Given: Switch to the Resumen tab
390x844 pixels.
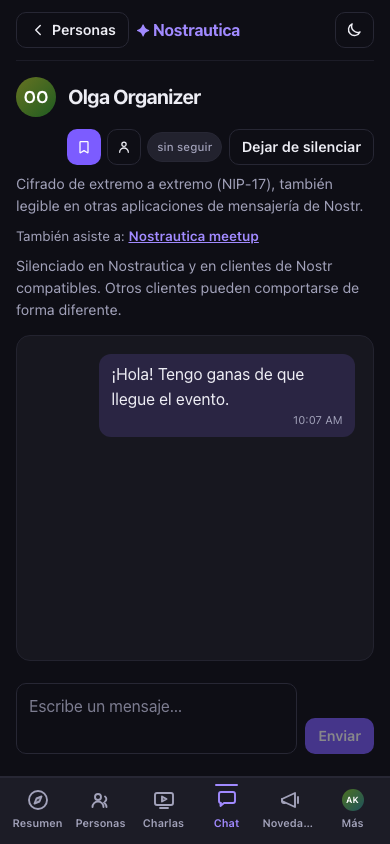Looking at the screenshot, I should pos(38,810).
